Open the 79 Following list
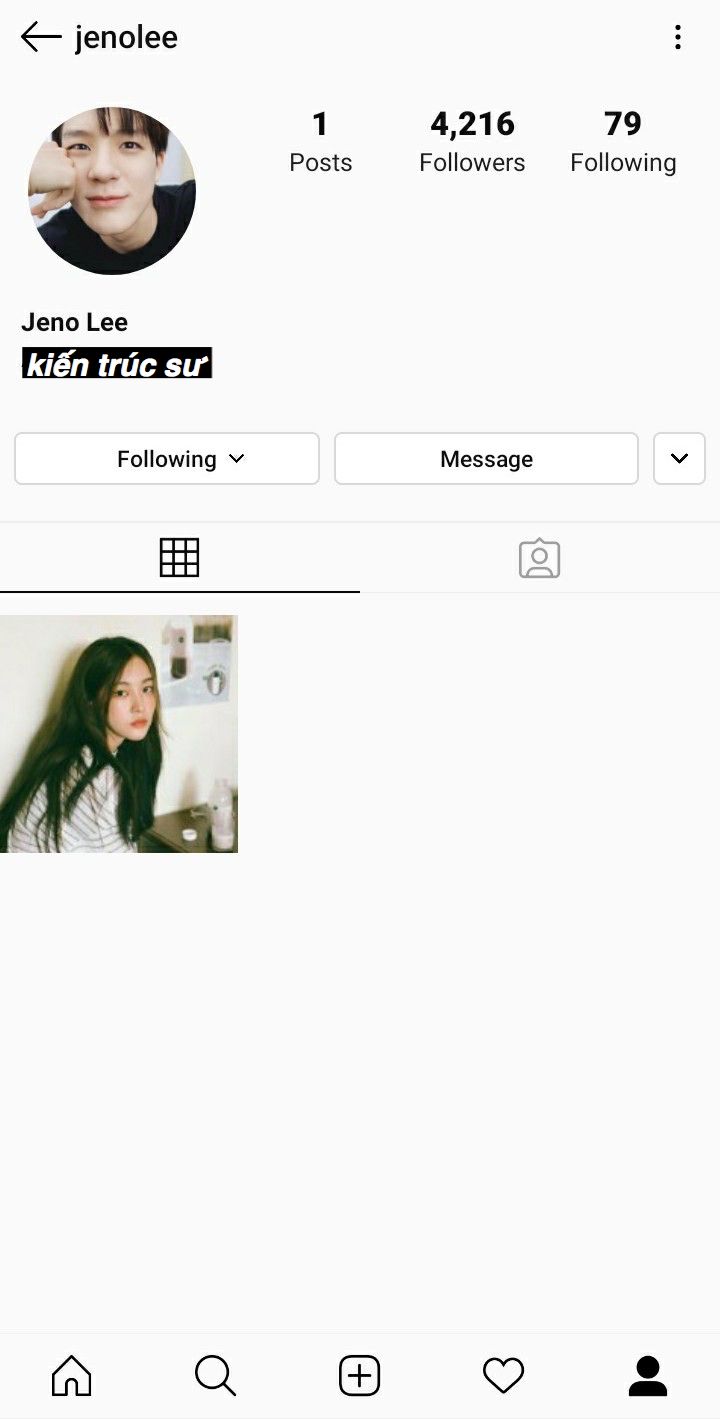 (623, 142)
